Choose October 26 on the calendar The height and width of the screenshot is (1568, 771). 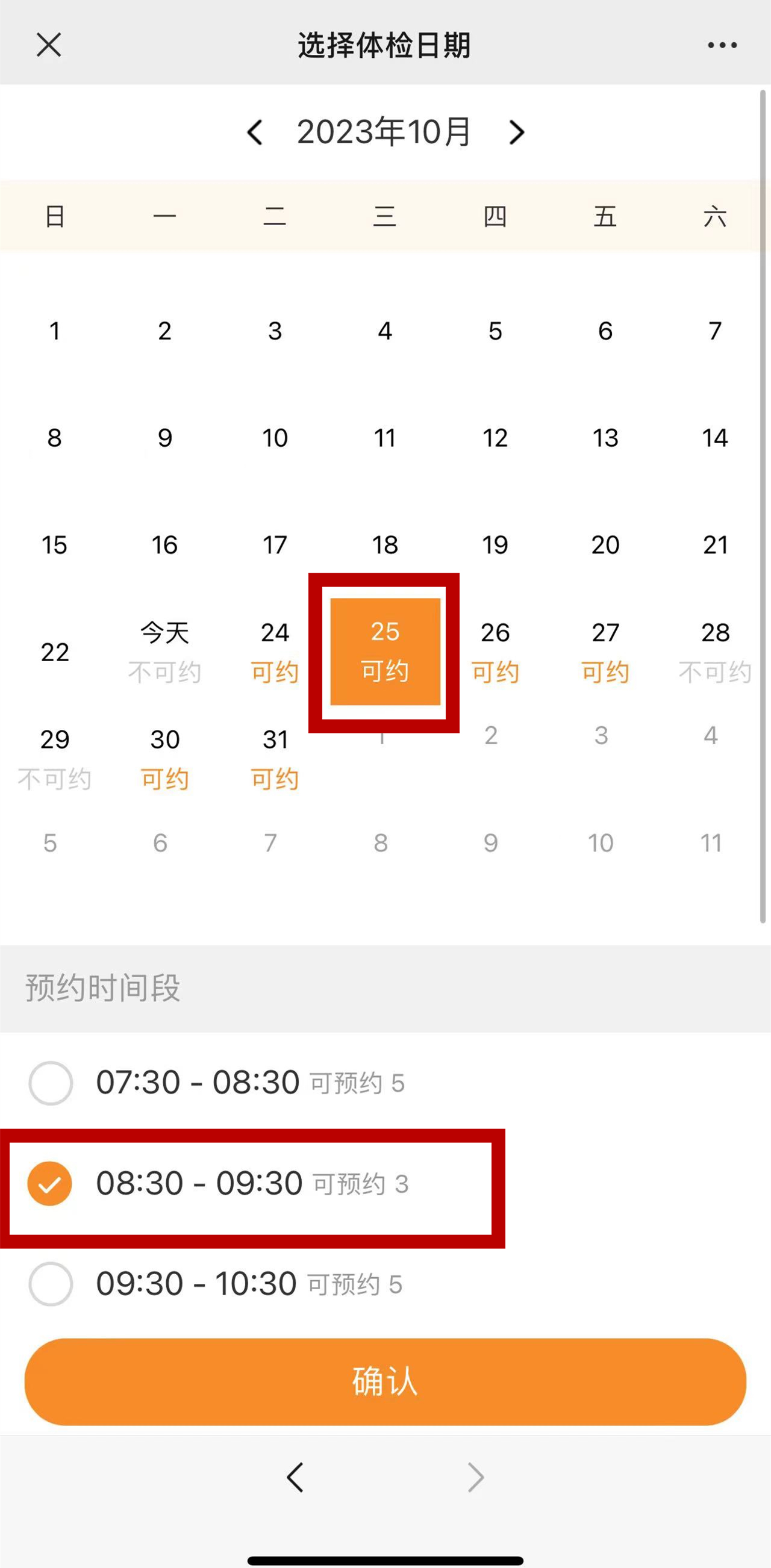(495, 652)
